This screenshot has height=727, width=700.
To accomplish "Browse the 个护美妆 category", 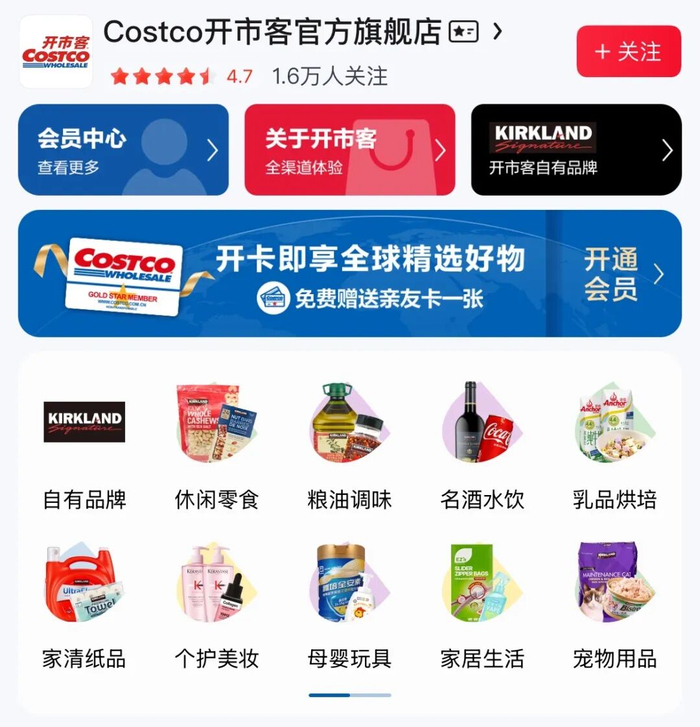I will [x=216, y=605].
